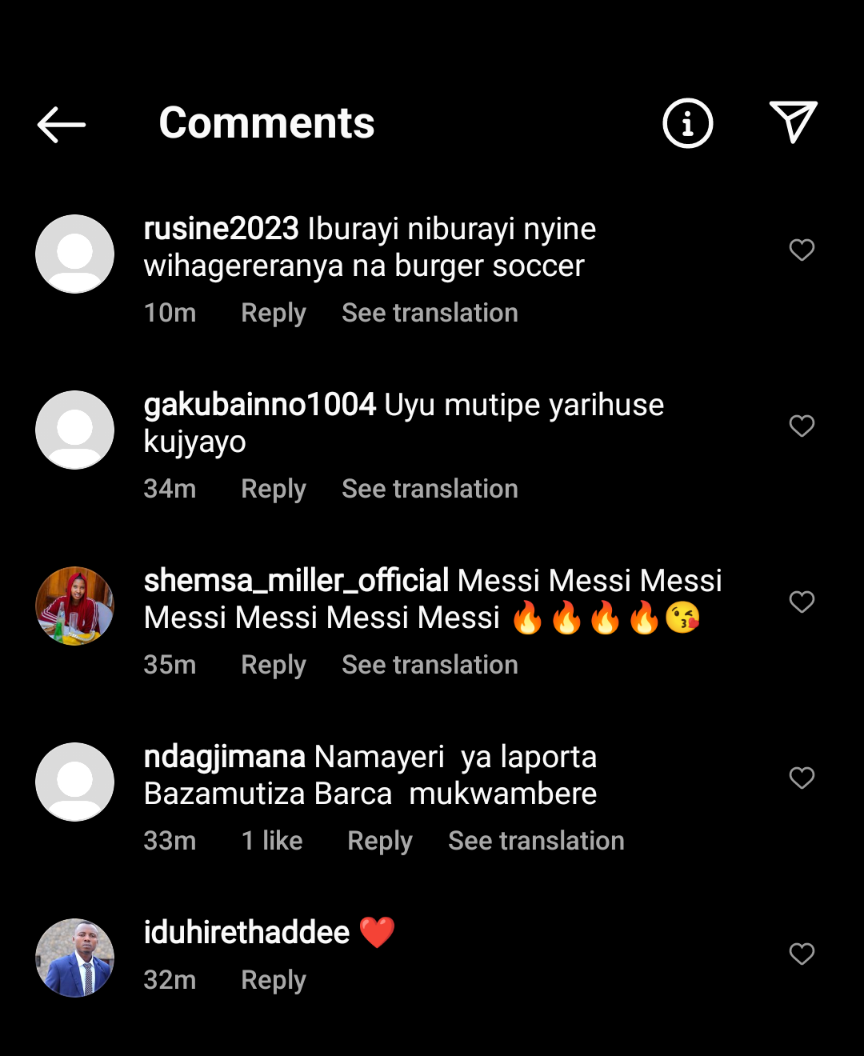Share post via paper plane icon
864x1056 pixels.
(794, 123)
